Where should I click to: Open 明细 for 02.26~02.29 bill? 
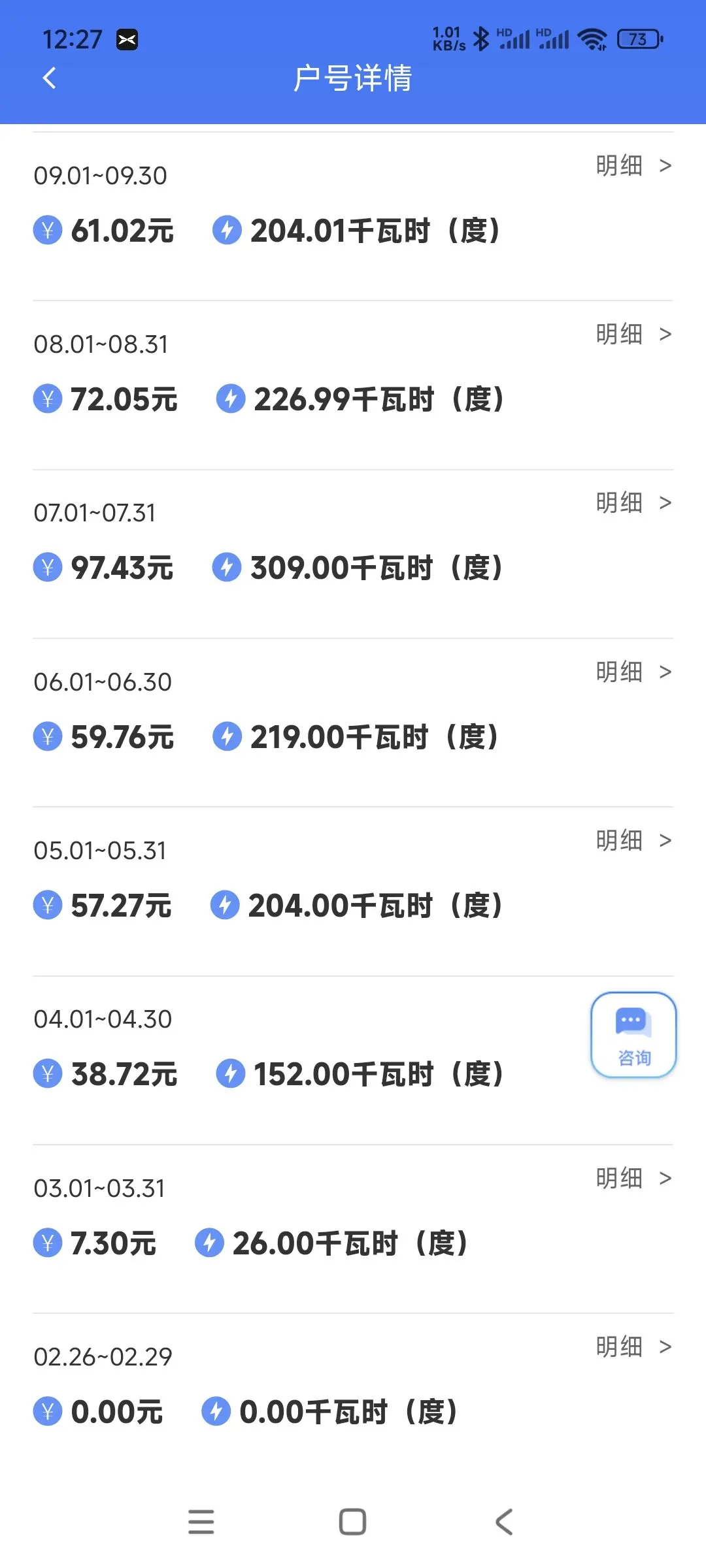(633, 1347)
